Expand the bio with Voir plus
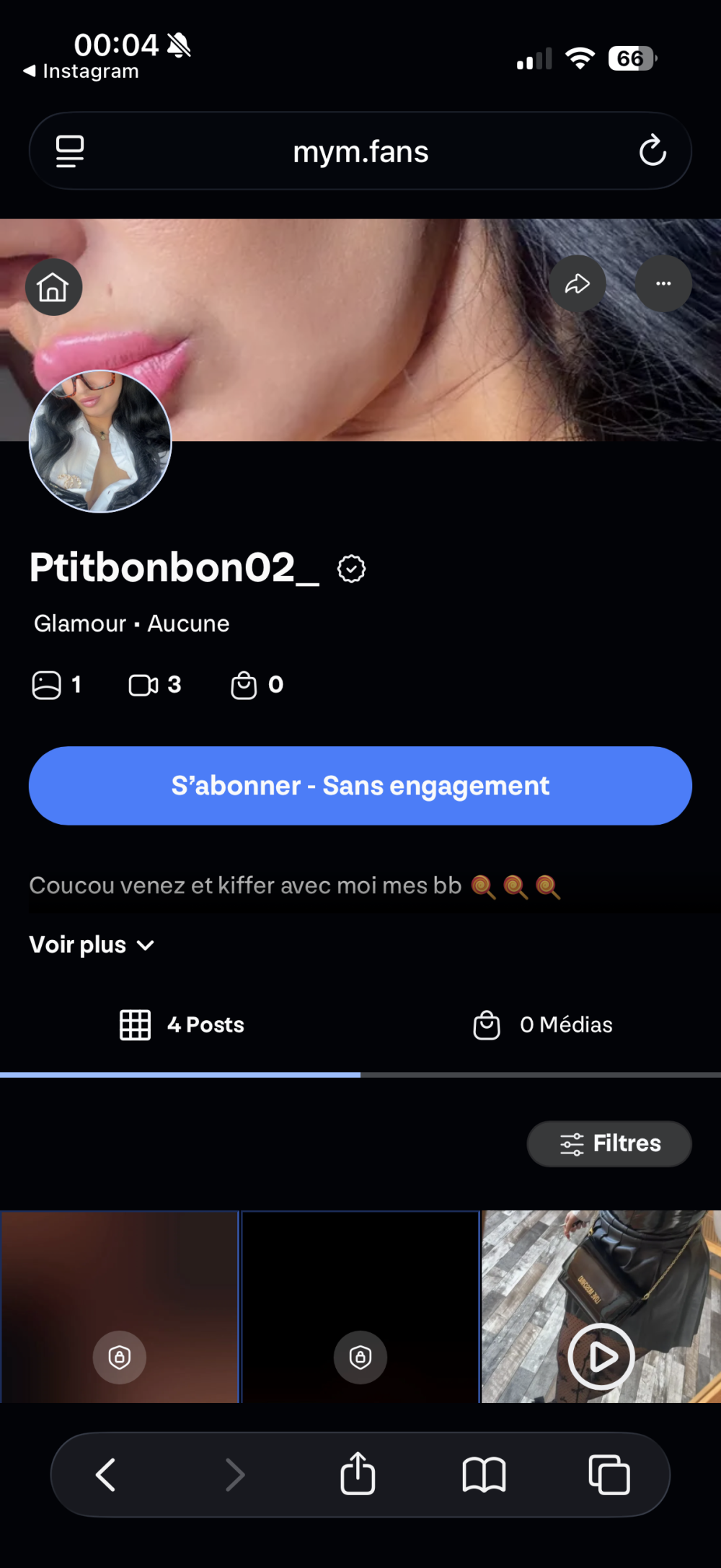The height and width of the screenshot is (1568, 721). point(92,944)
